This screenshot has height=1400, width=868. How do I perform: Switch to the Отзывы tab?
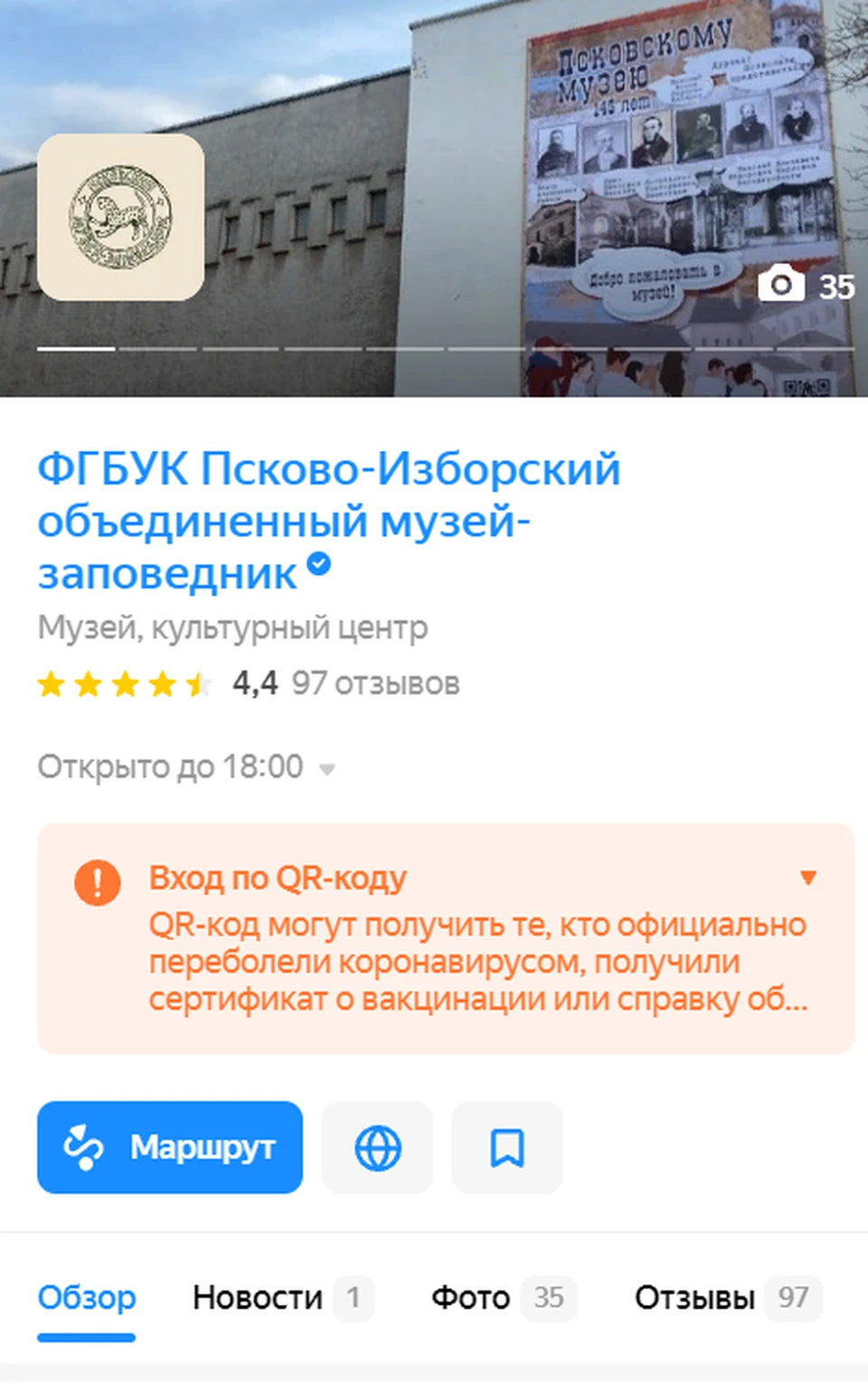(726, 1298)
